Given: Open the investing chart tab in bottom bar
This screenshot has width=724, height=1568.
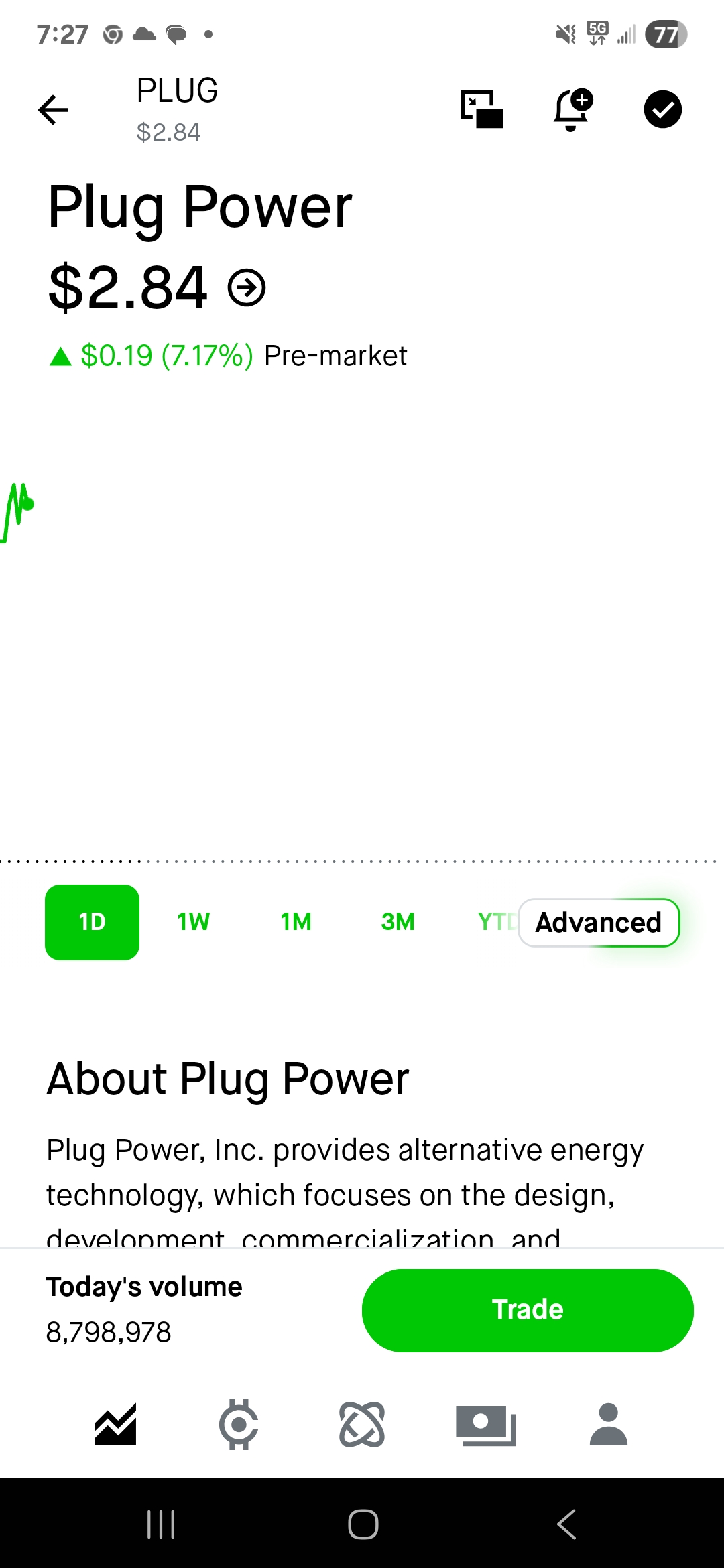Looking at the screenshot, I should tap(115, 1425).
